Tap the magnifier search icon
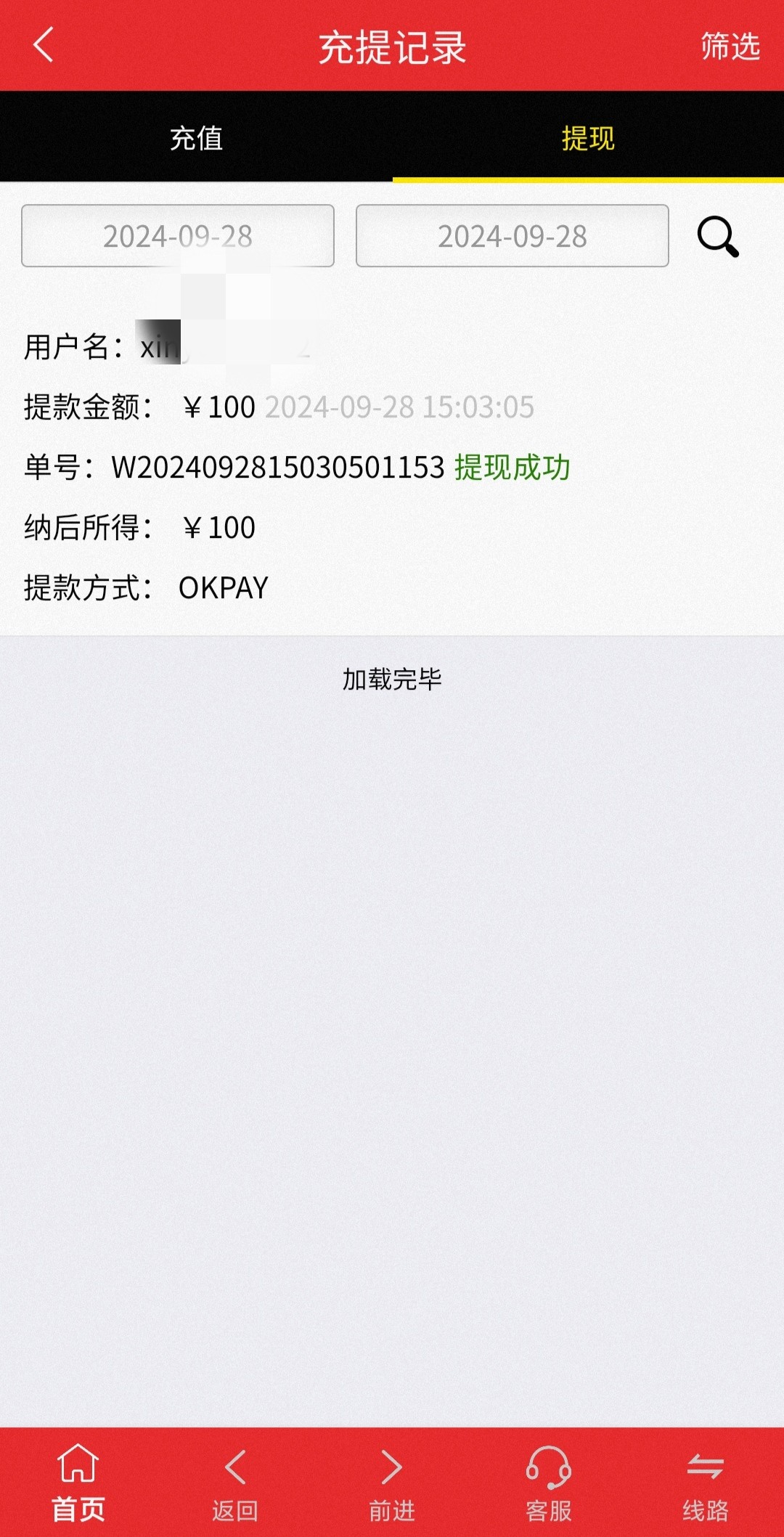The height and width of the screenshot is (1537, 784). click(x=718, y=237)
